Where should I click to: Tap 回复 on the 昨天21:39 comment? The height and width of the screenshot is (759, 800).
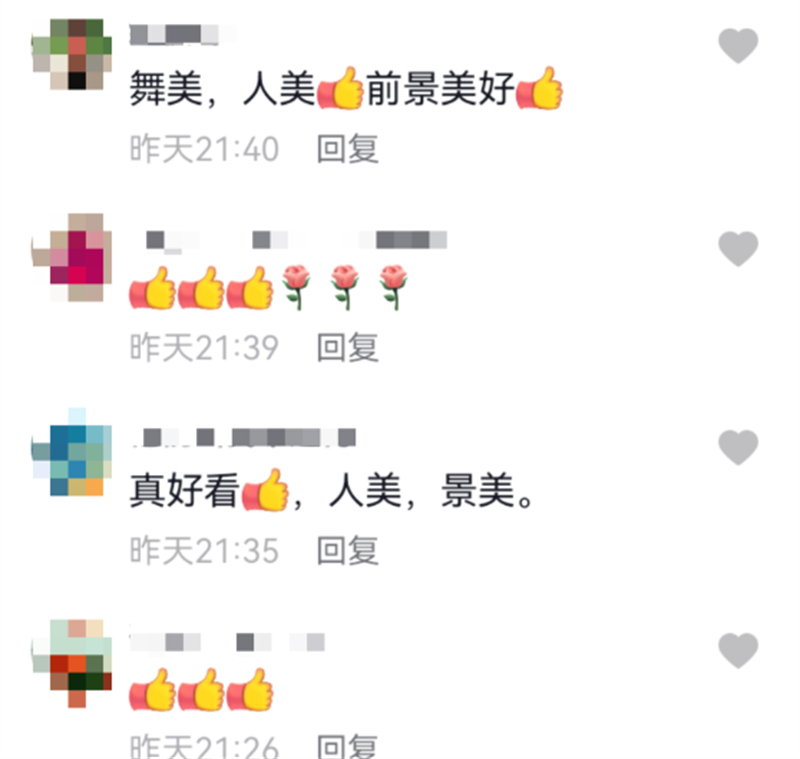[x=347, y=347]
